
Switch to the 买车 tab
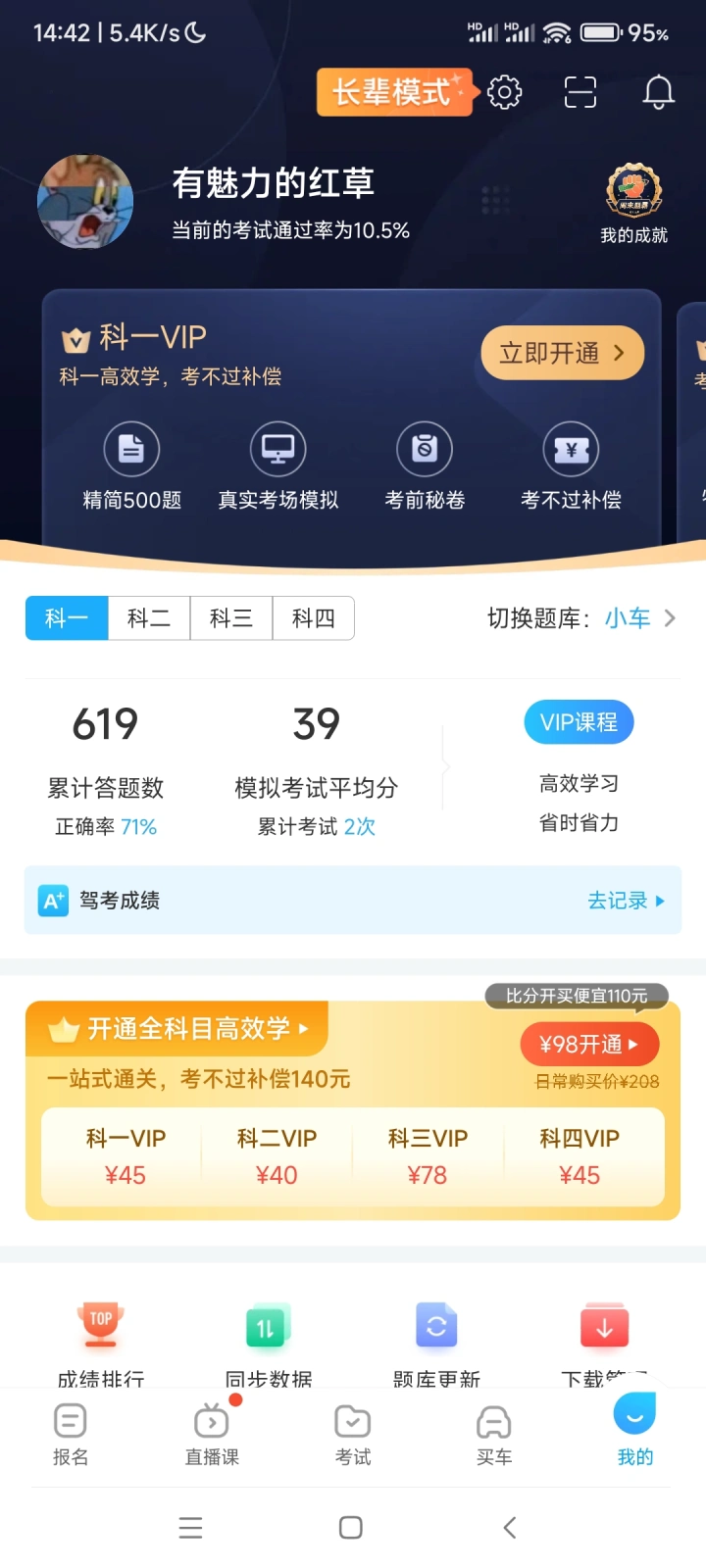point(494,1434)
